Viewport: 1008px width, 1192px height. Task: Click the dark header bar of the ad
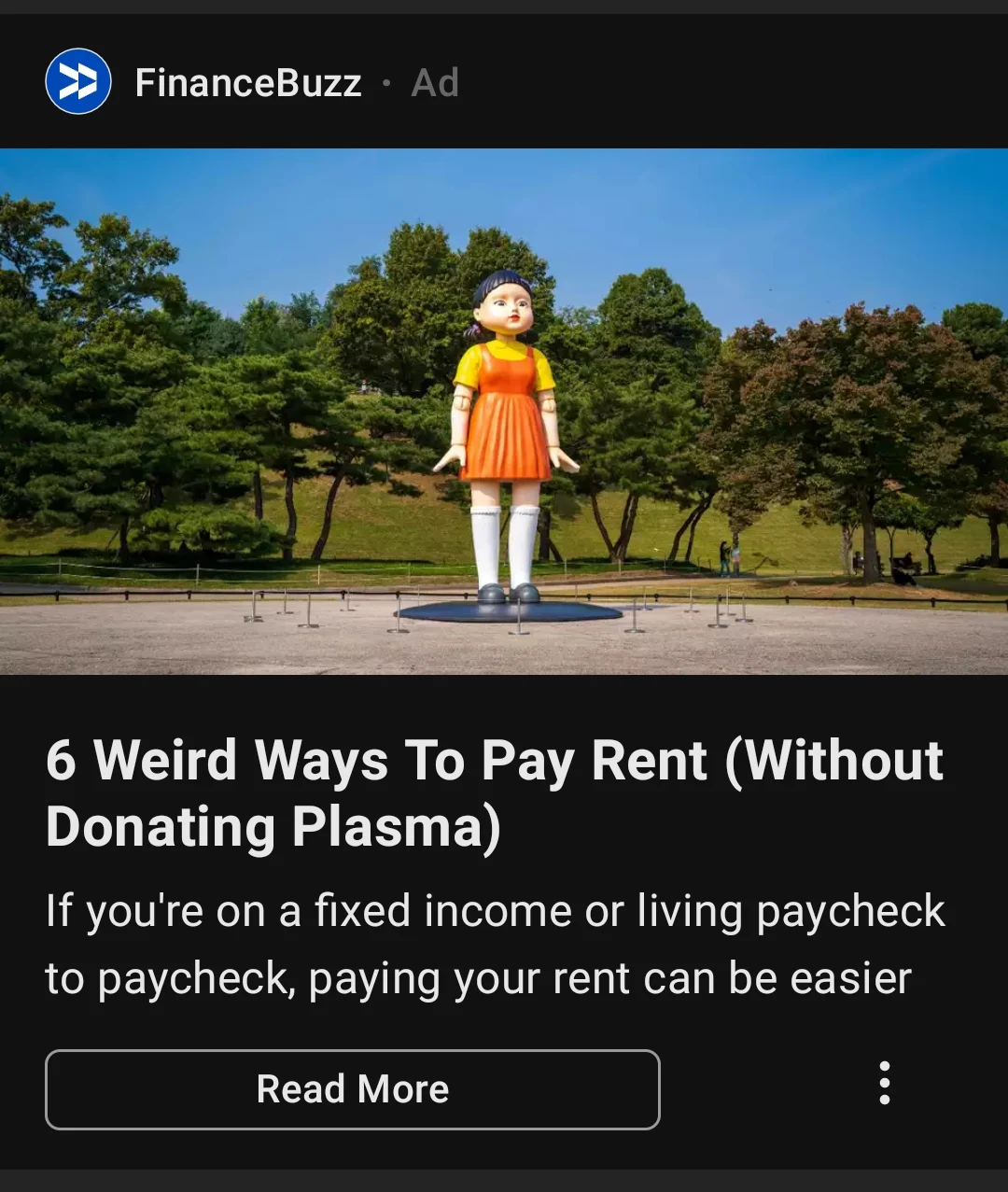coord(504,81)
